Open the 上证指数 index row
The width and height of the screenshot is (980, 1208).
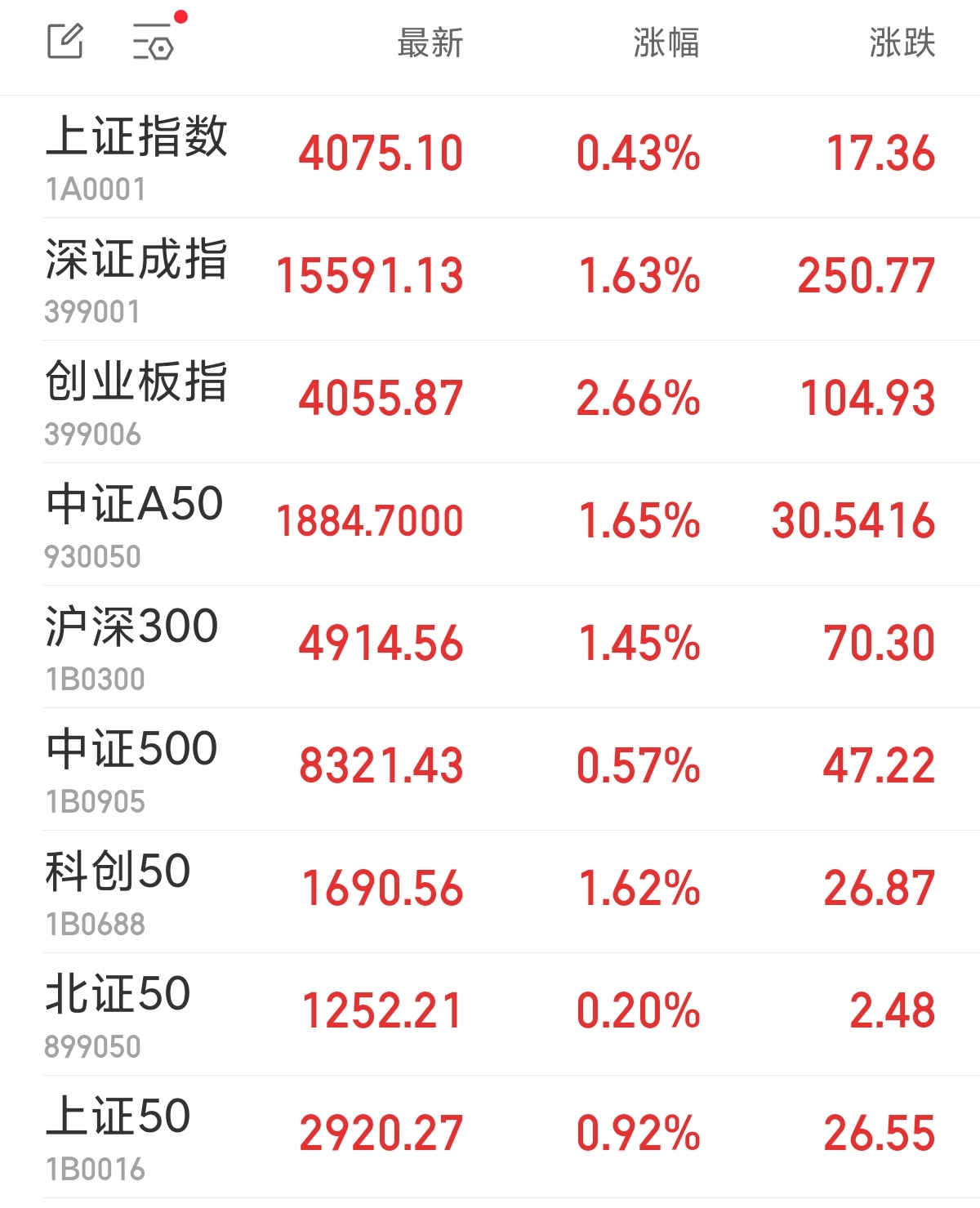pyautogui.click(x=490, y=157)
